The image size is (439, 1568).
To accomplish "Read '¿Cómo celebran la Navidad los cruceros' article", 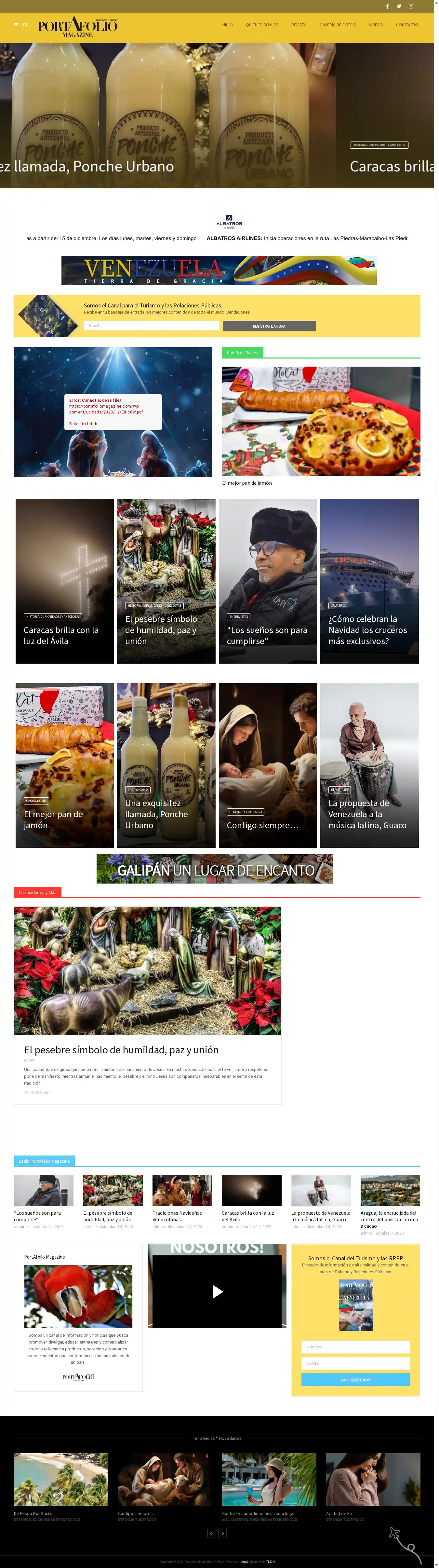I will (x=368, y=630).
